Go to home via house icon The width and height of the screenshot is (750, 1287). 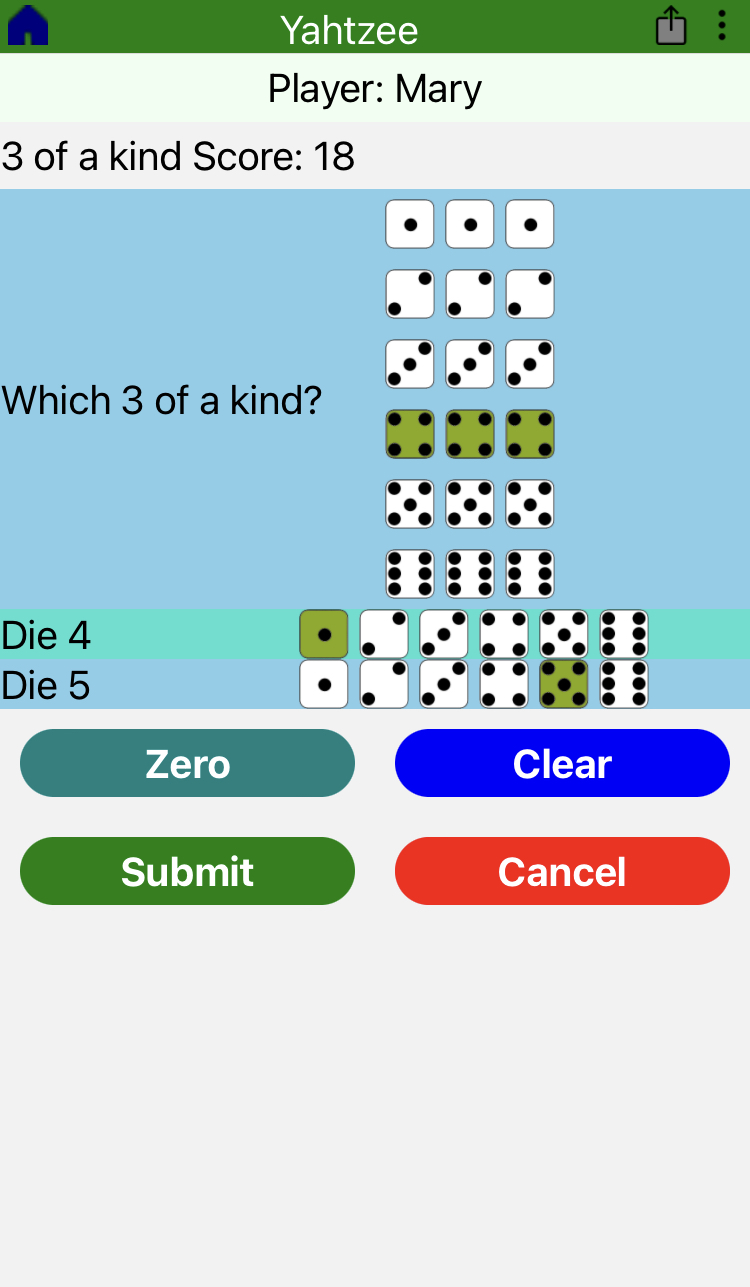coord(28,26)
